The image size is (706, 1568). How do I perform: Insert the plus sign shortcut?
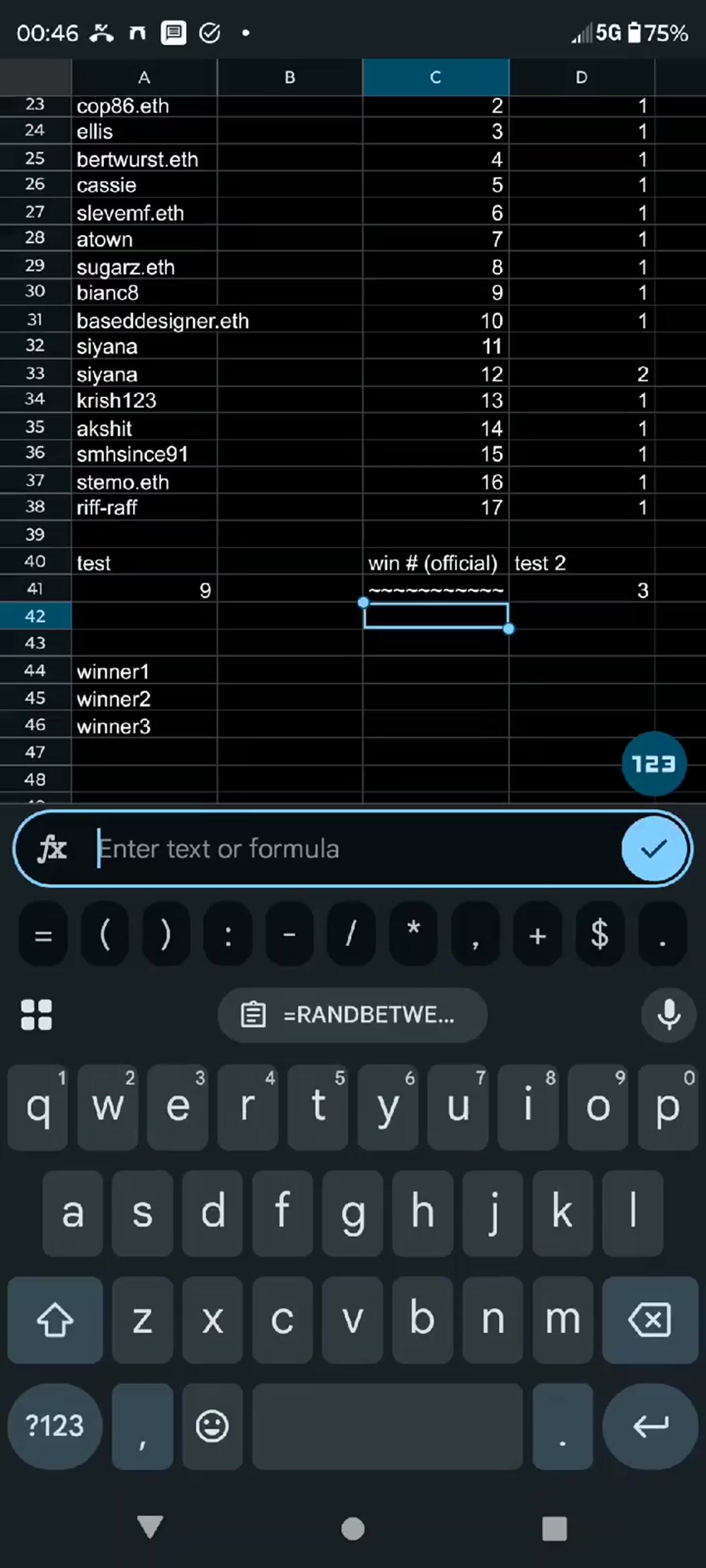coord(537,935)
